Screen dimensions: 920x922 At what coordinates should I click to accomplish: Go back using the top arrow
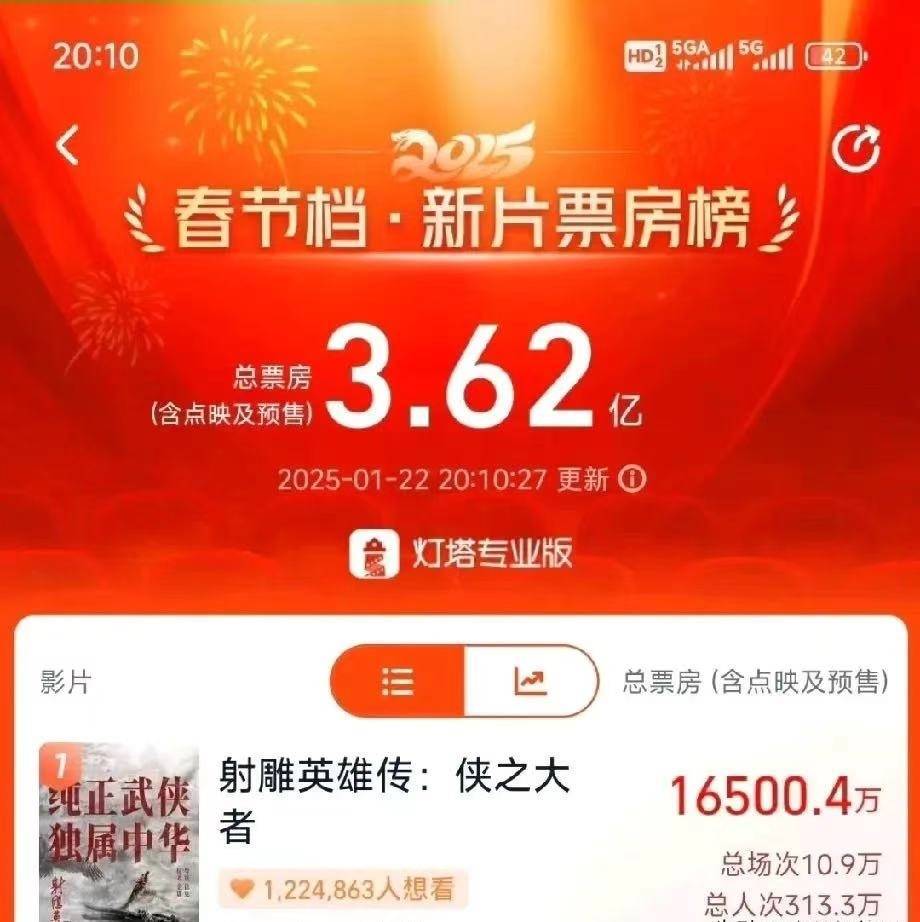[67, 147]
